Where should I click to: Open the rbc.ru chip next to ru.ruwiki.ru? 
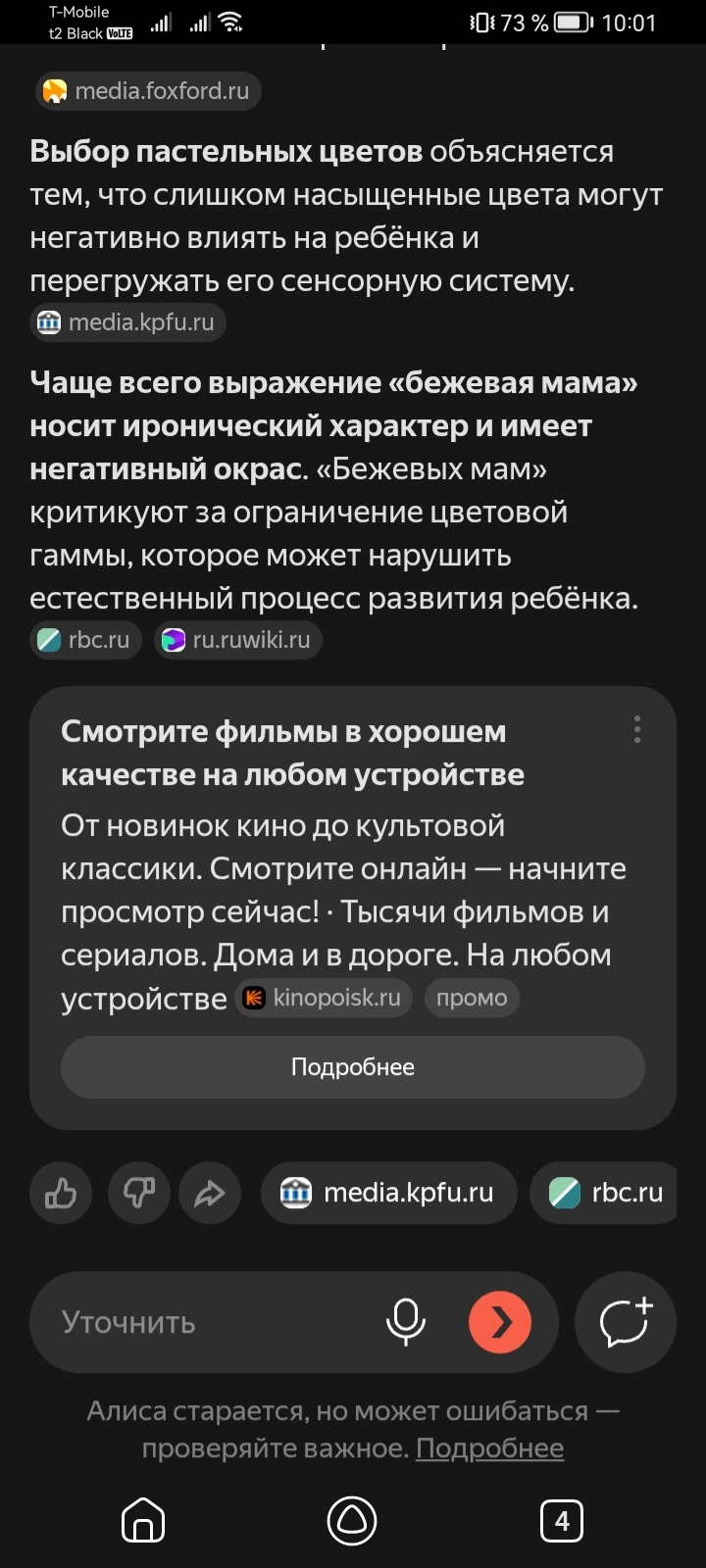85,640
